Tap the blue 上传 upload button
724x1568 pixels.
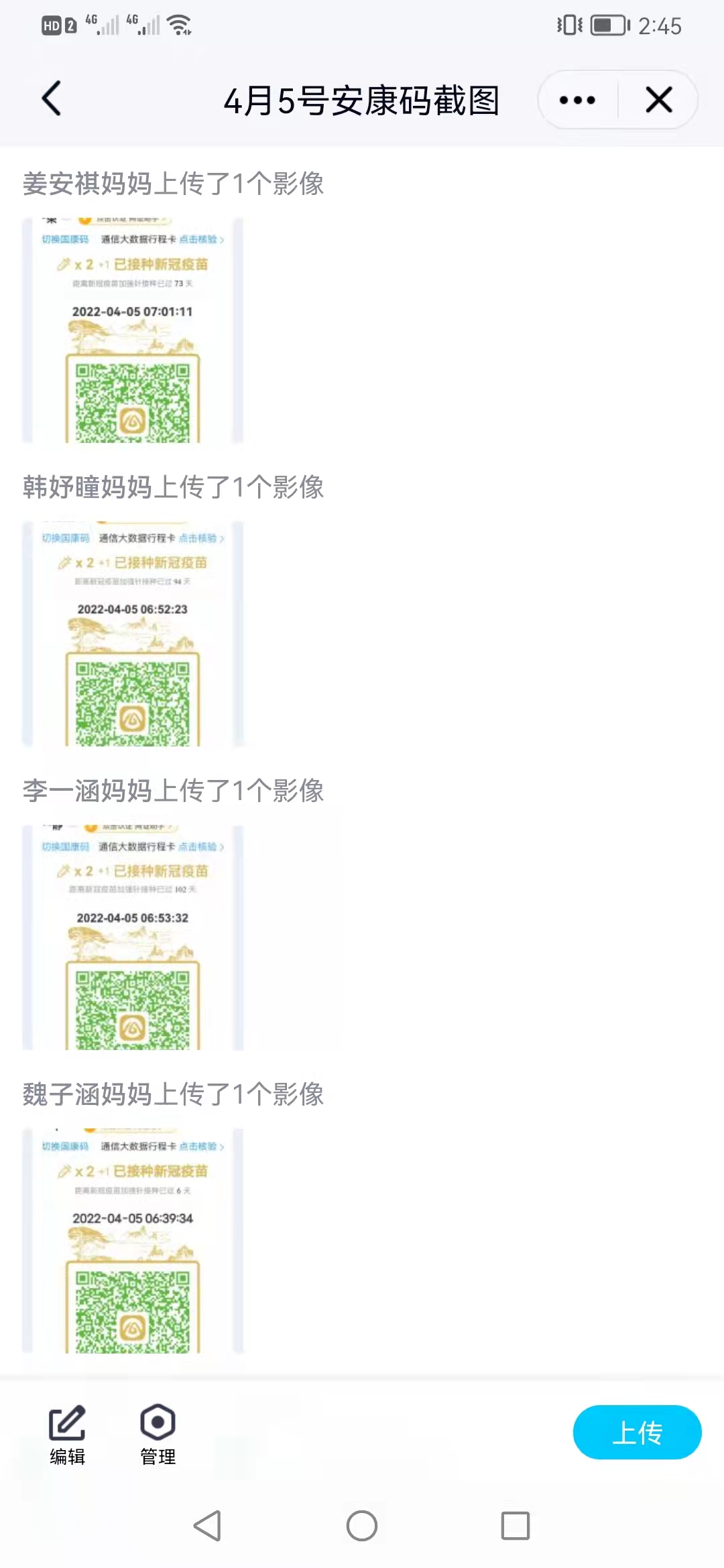[637, 1432]
